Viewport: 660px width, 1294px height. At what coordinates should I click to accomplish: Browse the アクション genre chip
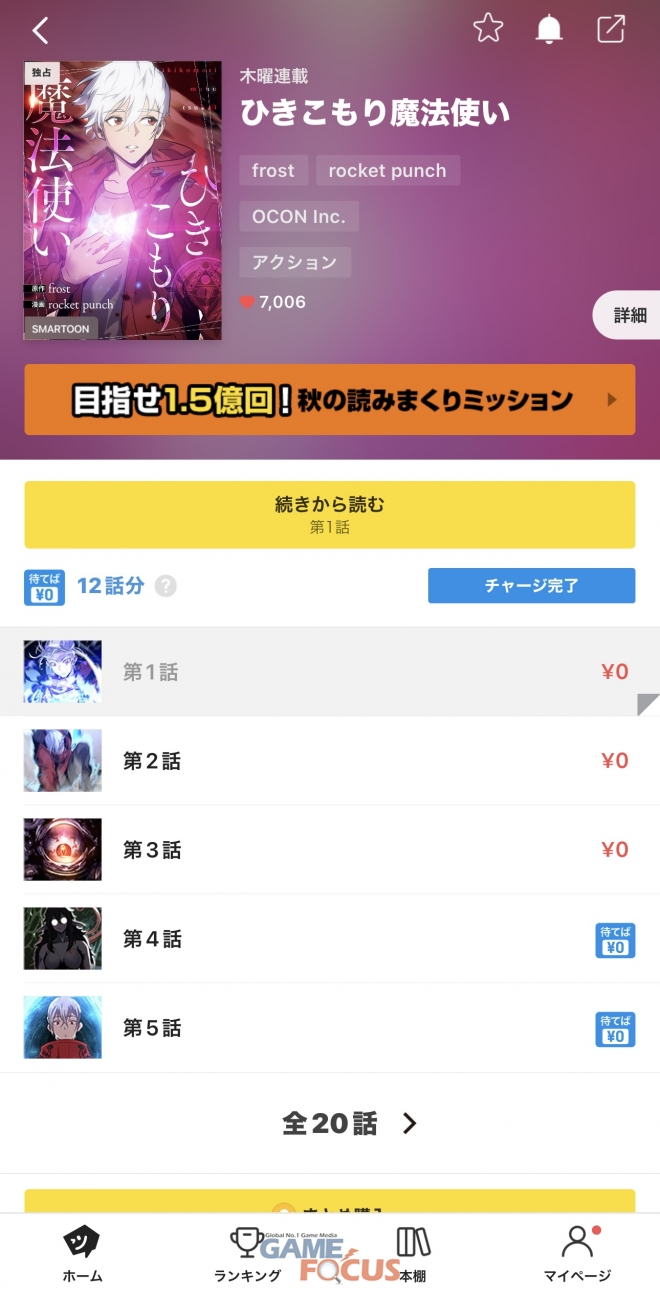click(x=294, y=262)
